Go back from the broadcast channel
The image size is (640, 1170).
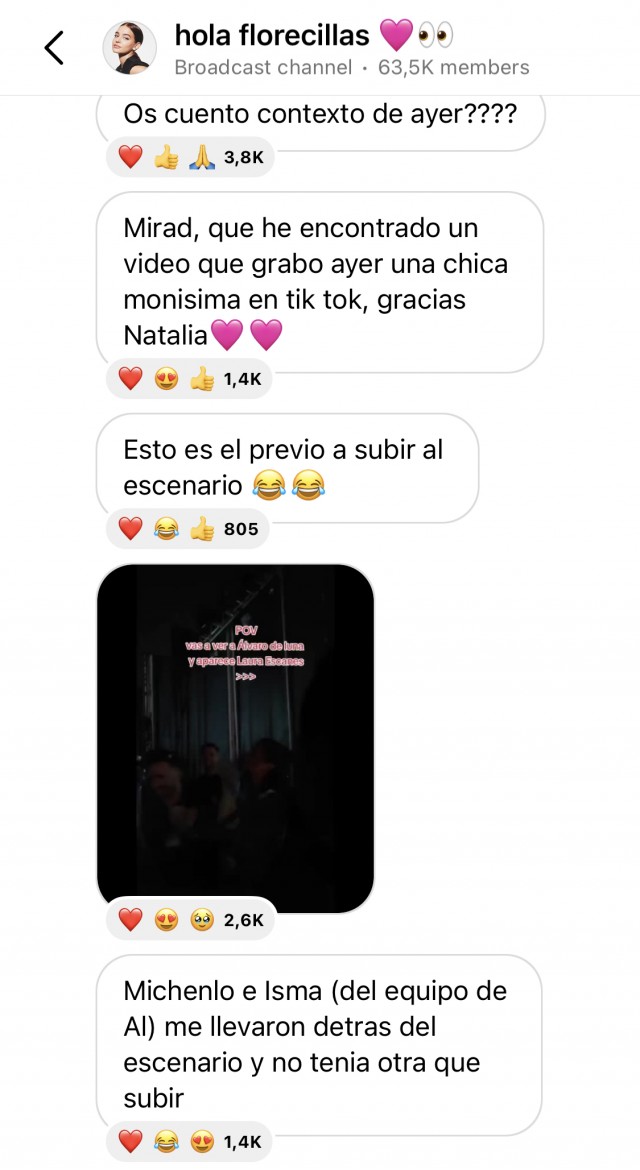coord(54,48)
